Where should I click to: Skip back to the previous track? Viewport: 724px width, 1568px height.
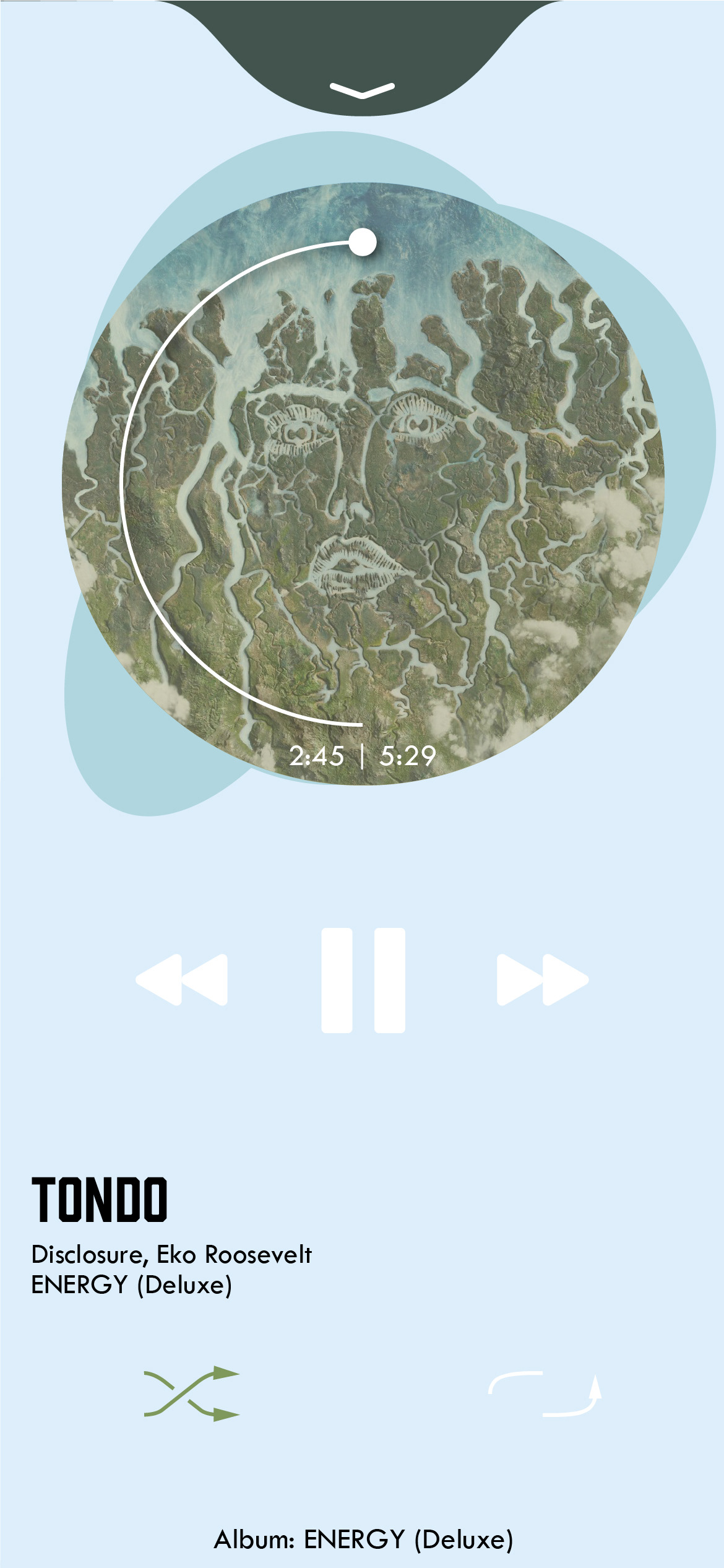(182, 979)
